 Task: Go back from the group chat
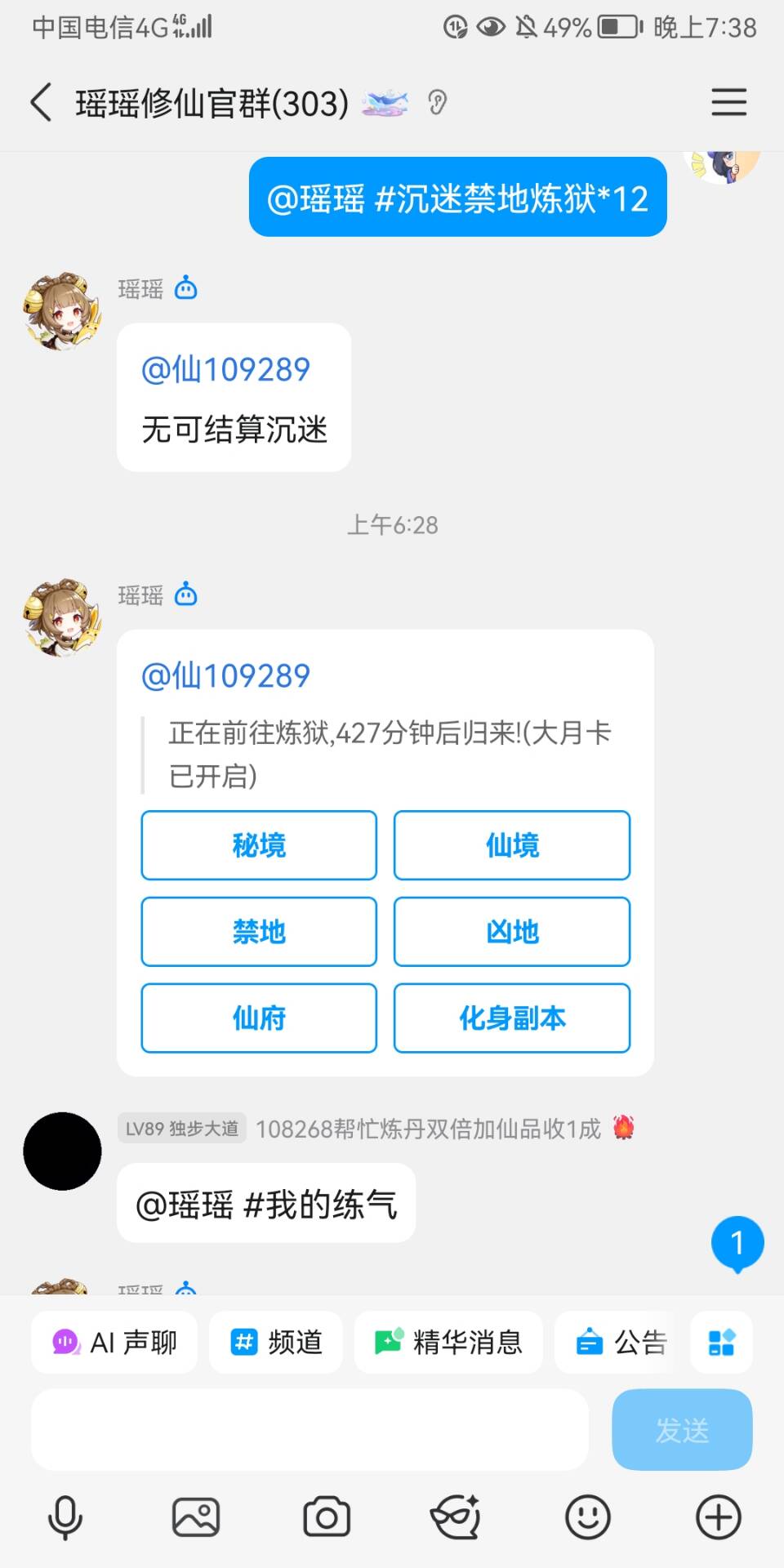[41, 103]
